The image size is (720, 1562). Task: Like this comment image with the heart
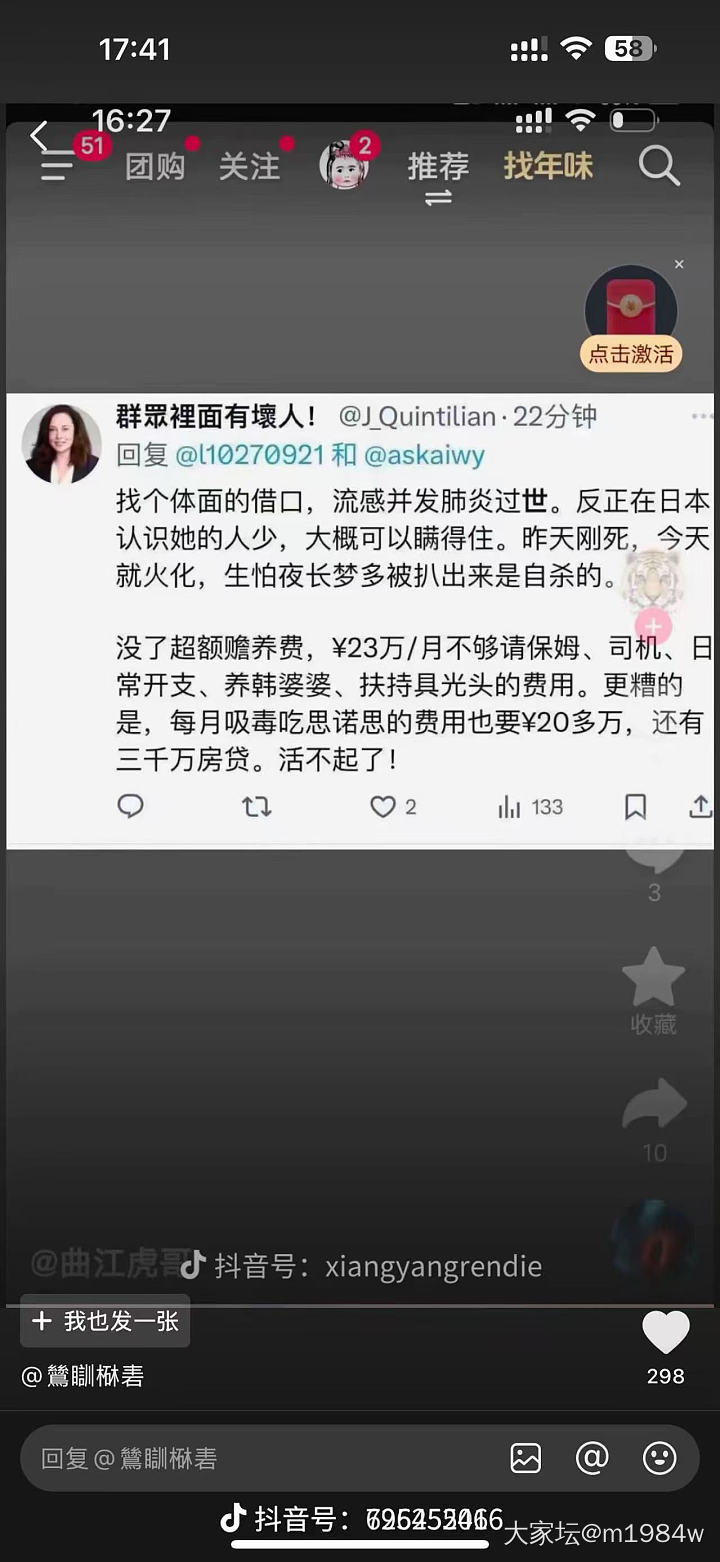[665, 1334]
